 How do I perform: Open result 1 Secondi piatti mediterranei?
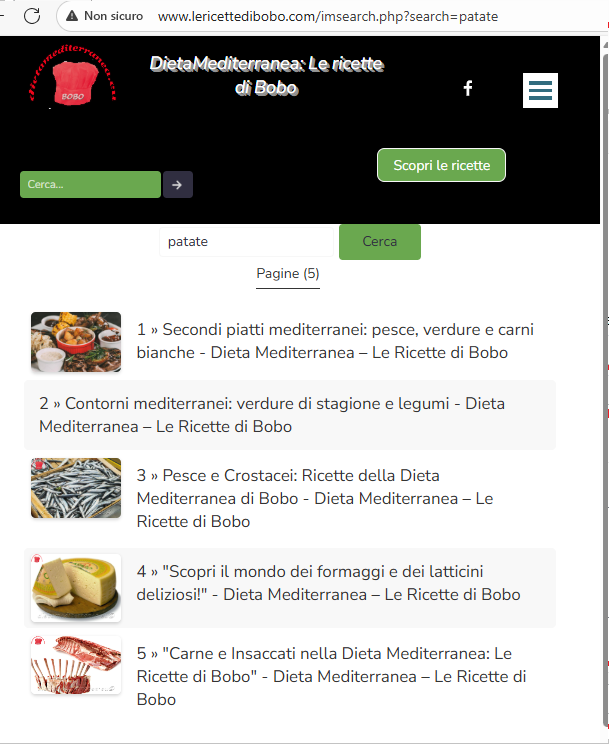point(322,340)
